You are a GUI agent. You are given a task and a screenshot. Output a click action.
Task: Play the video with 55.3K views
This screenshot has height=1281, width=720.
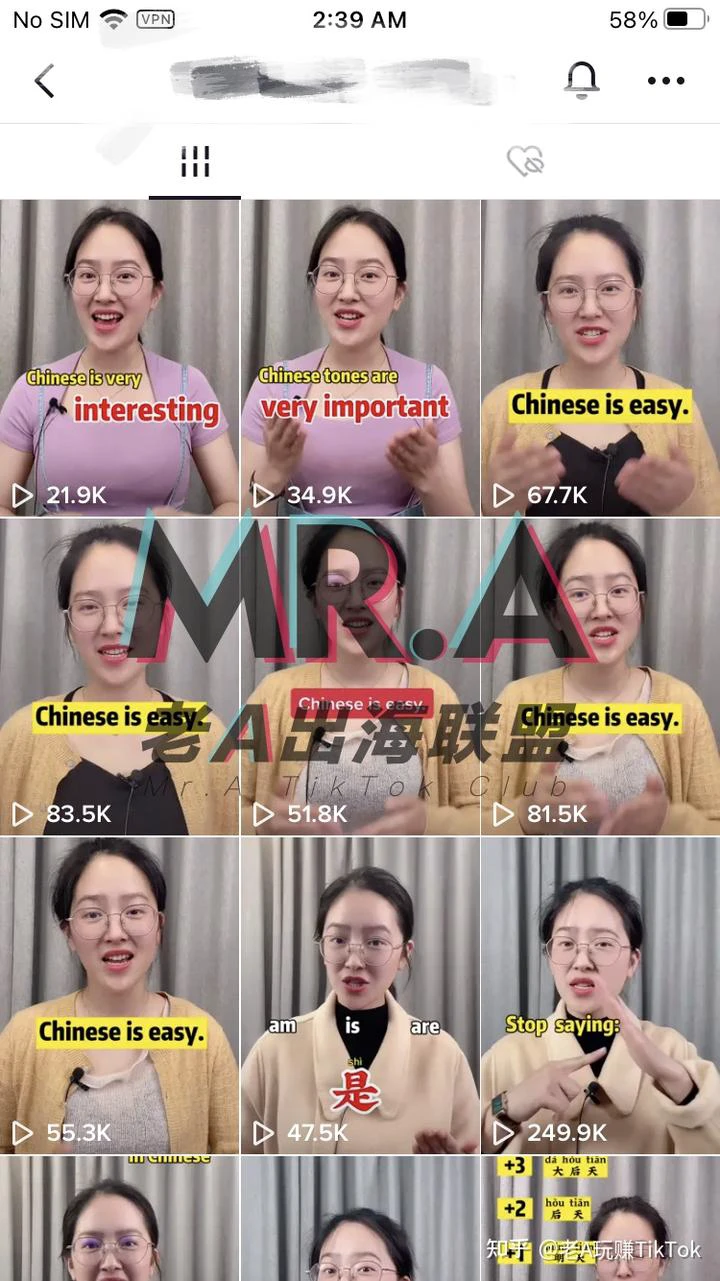coord(119,995)
